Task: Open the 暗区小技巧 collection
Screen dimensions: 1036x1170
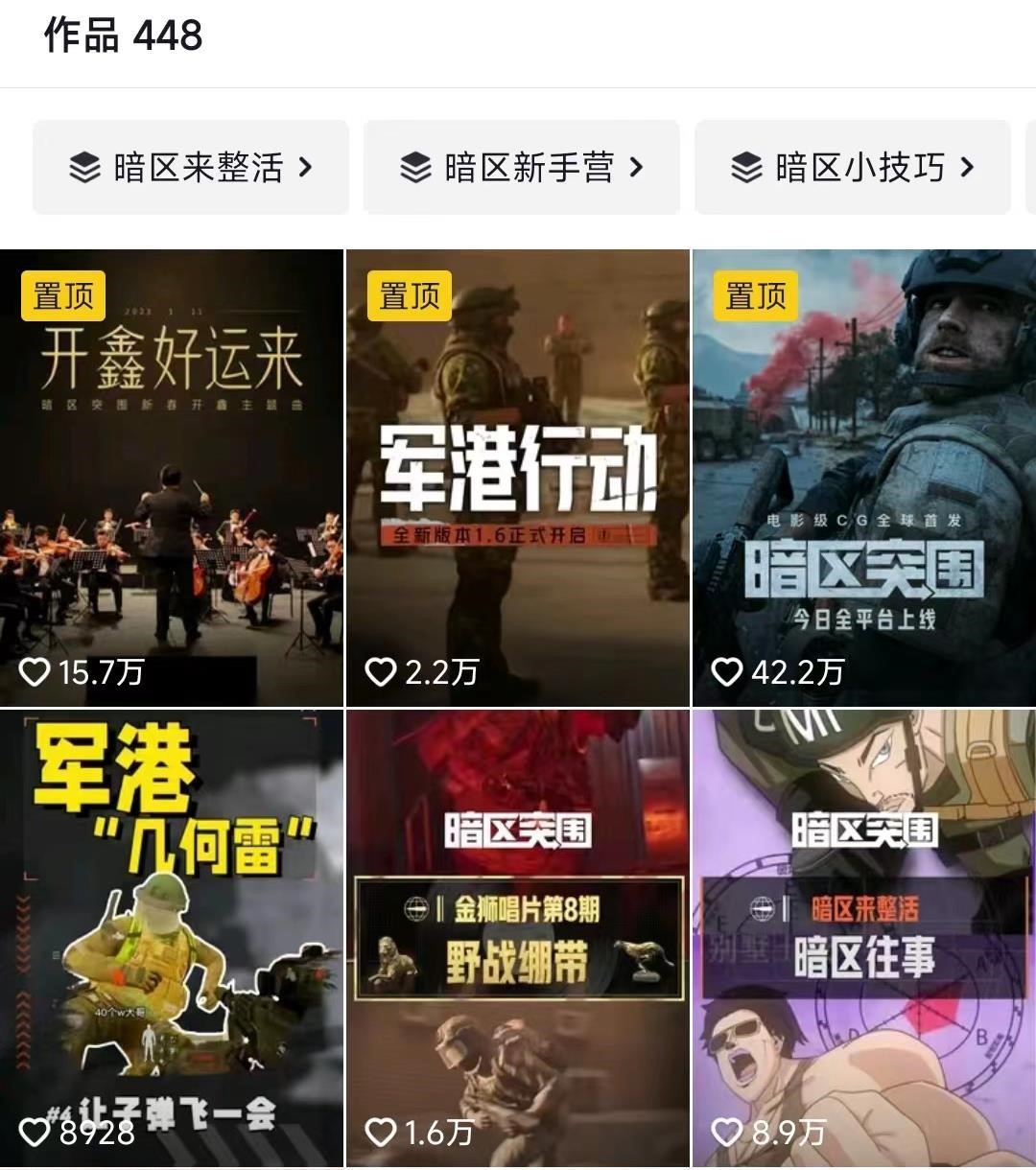Action: (x=853, y=168)
